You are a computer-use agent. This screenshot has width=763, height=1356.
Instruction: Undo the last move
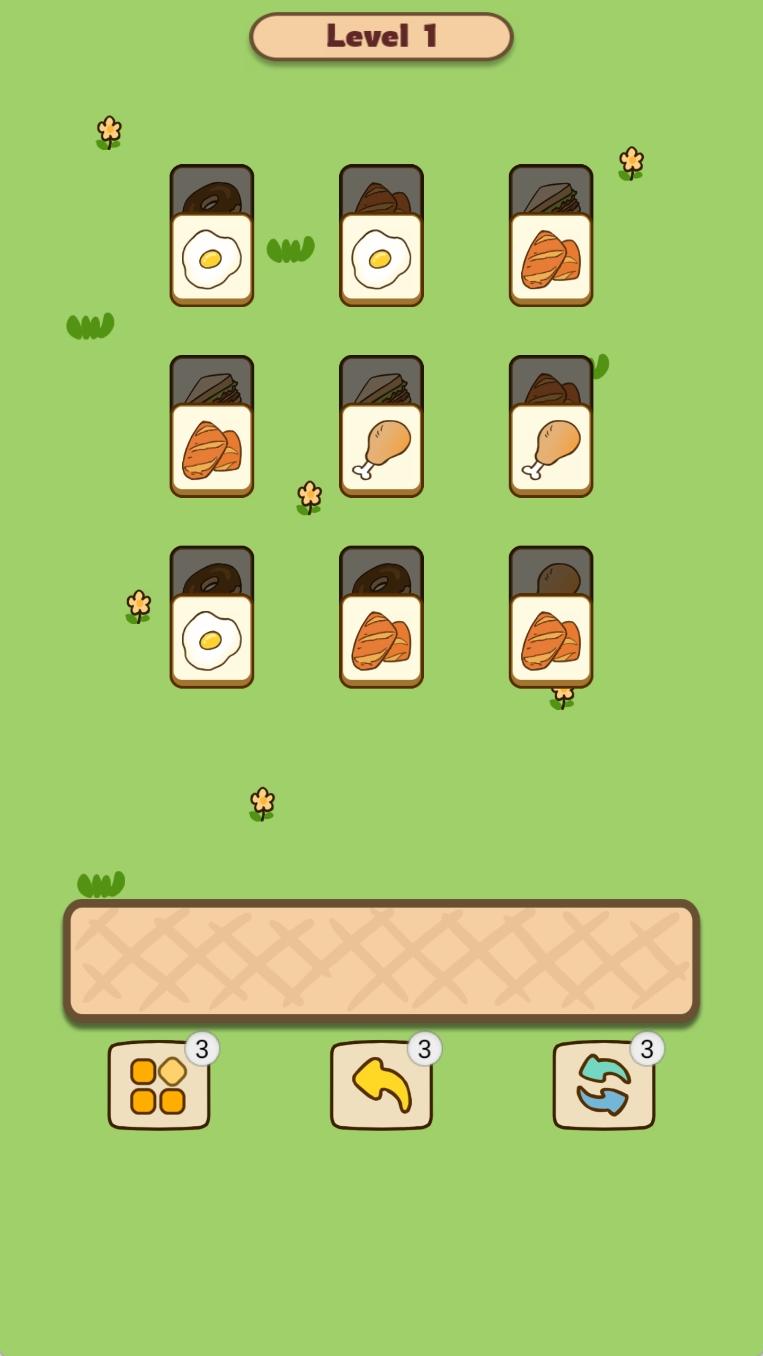pyautogui.click(x=381, y=1086)
